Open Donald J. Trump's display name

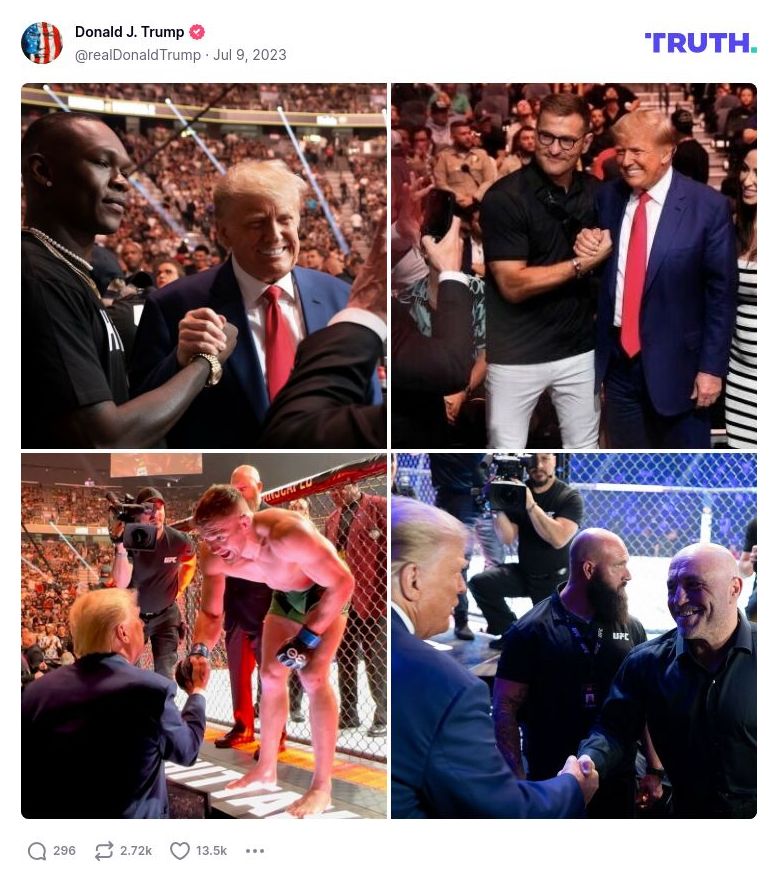130,31
